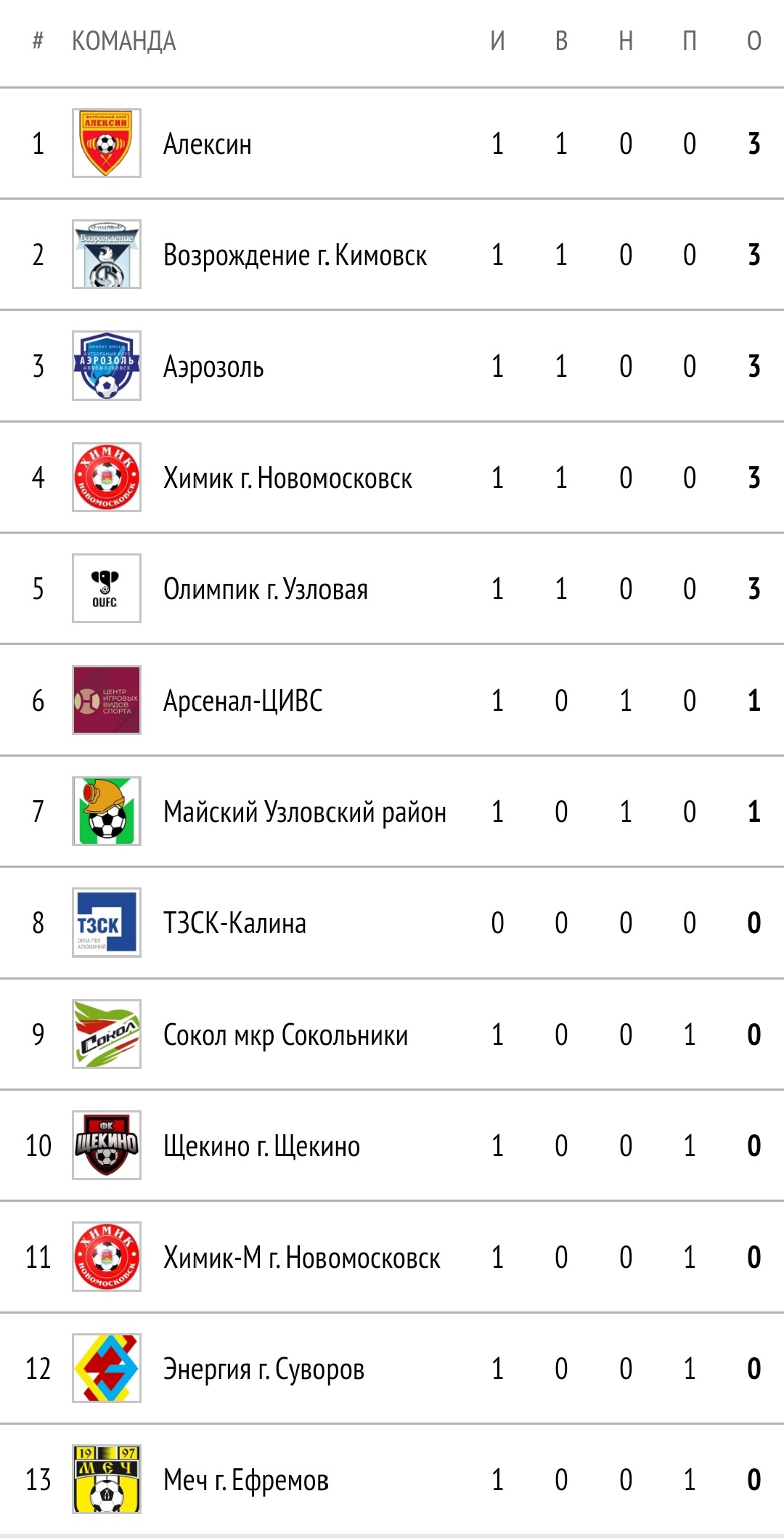Open Щекино г. Щекино team page
The width and height of the screenshot is (784, 1538).
pos(261,1146)
